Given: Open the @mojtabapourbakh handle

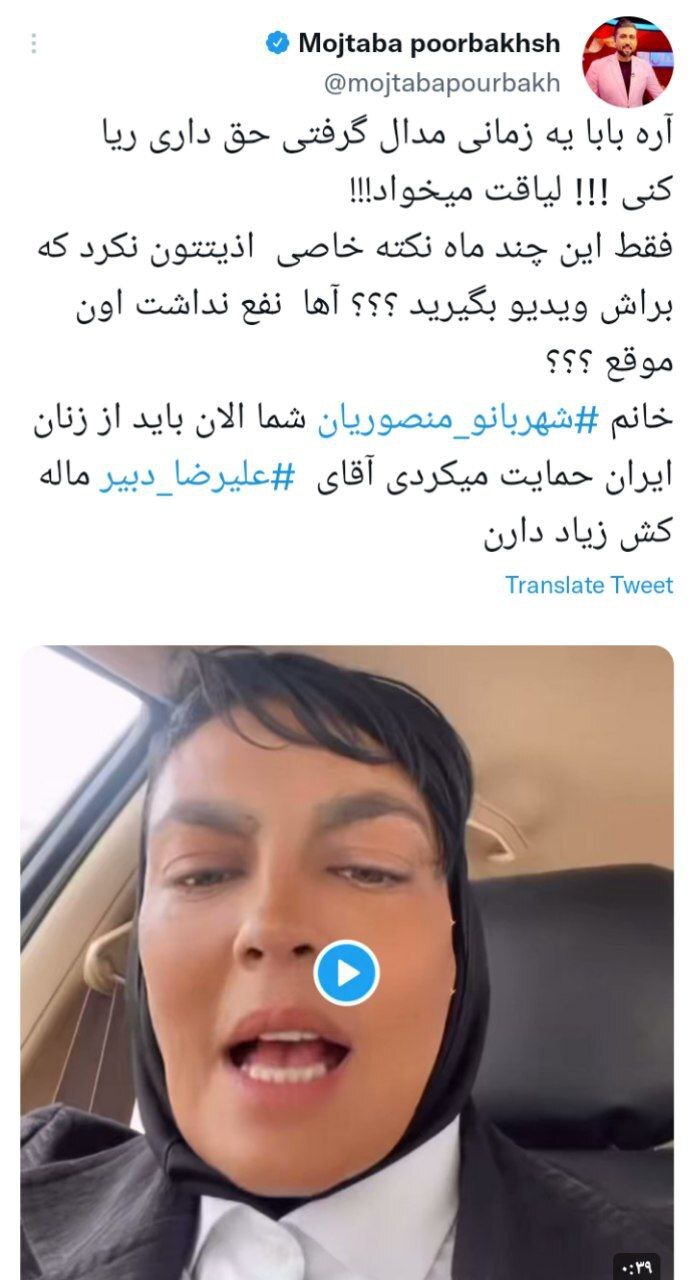Looking at the screenshot, I should coord(441,83).
